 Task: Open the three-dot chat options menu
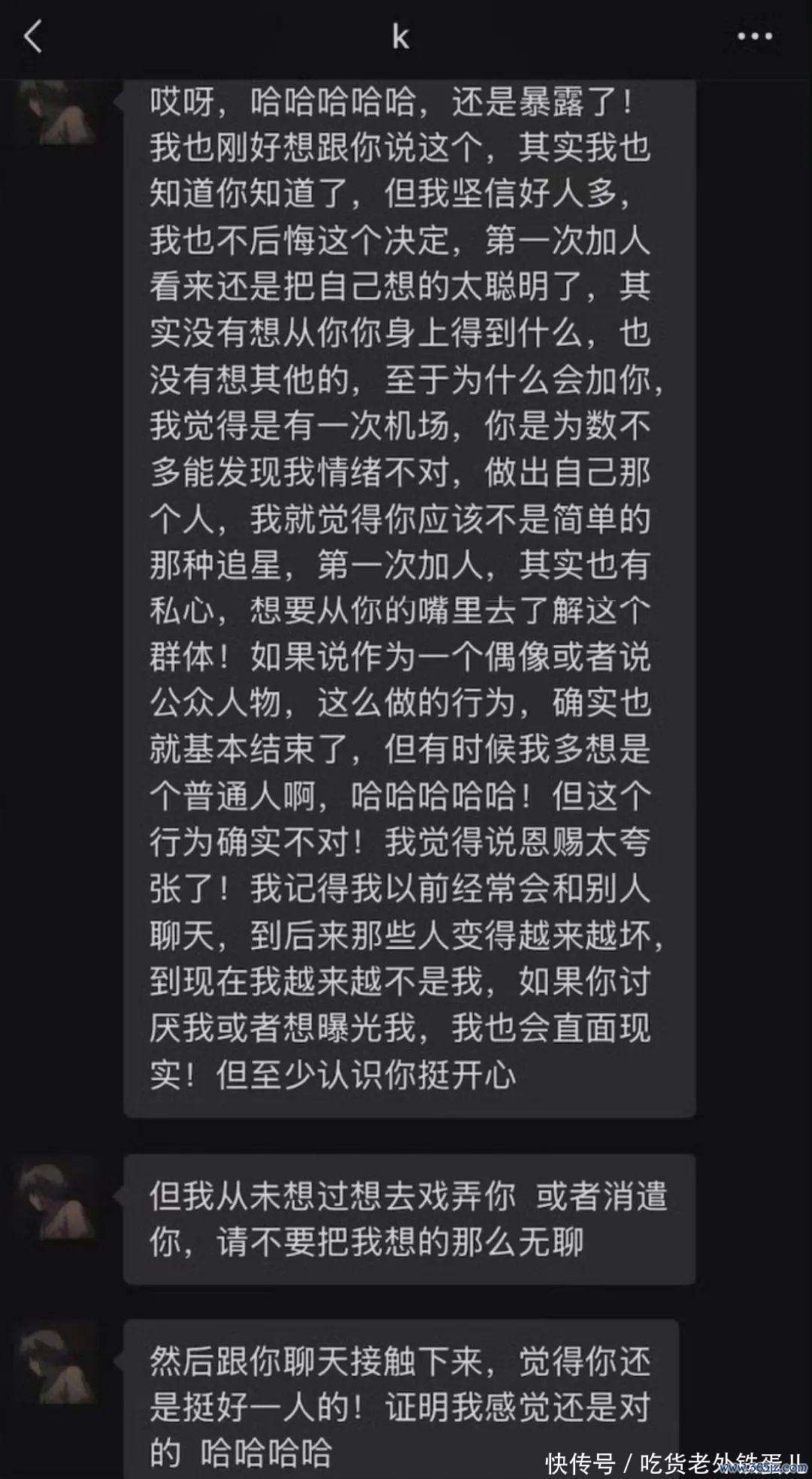click(754, 37)
